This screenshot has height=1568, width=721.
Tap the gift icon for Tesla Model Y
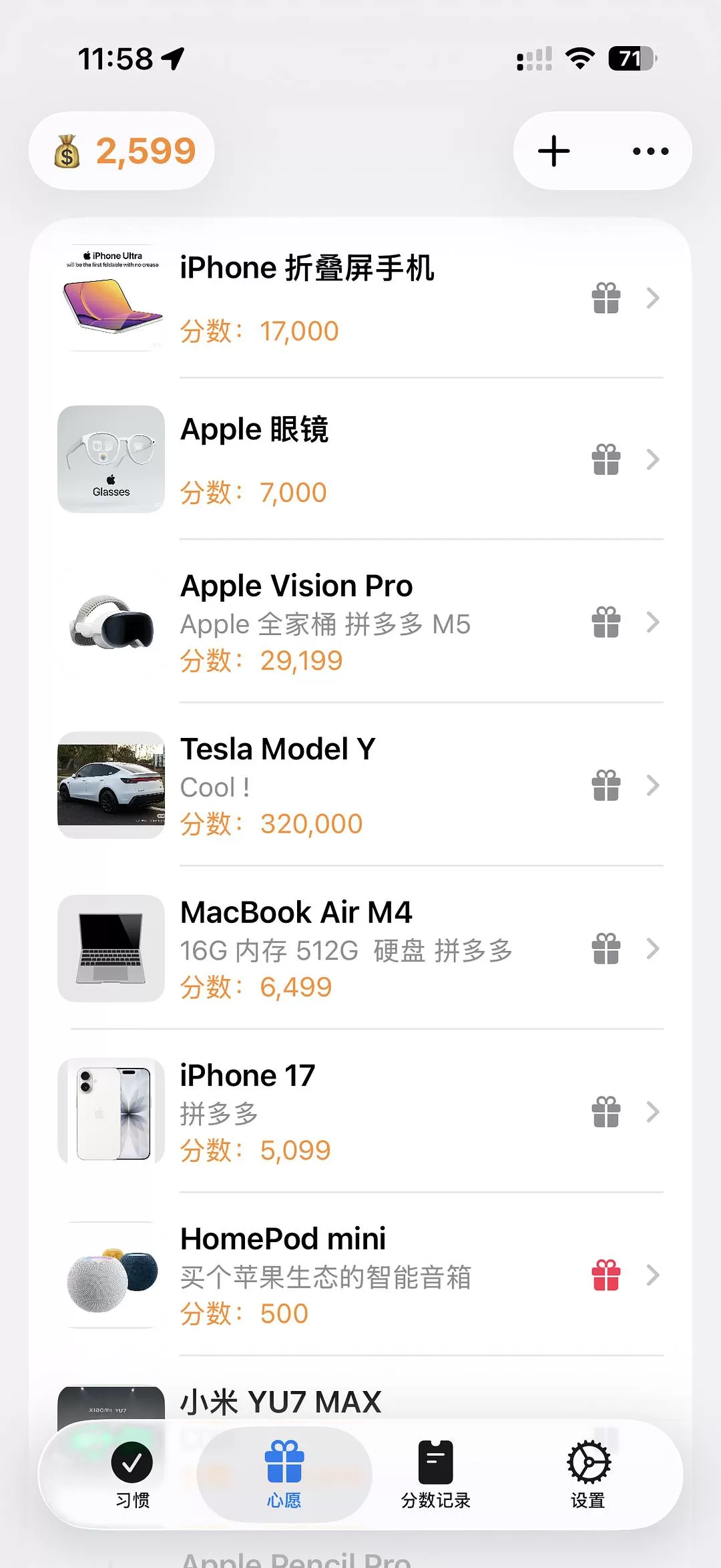[606, 785]
